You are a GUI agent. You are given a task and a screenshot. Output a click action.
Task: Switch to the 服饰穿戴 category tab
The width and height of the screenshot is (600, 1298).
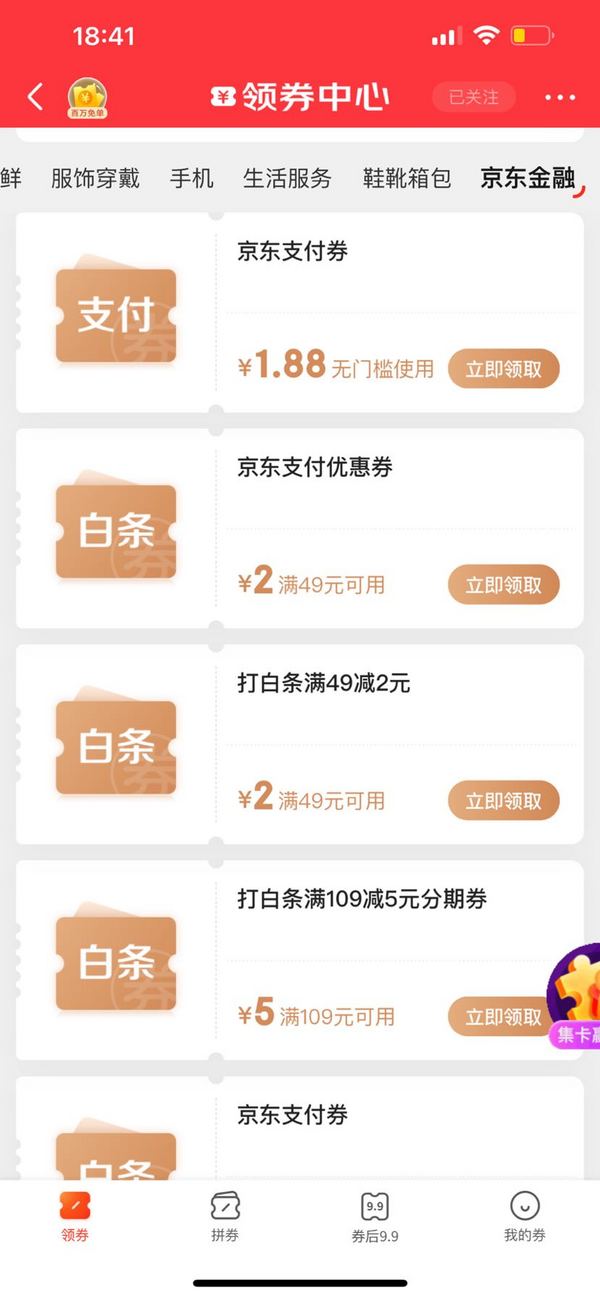click(x=96, y=179)
